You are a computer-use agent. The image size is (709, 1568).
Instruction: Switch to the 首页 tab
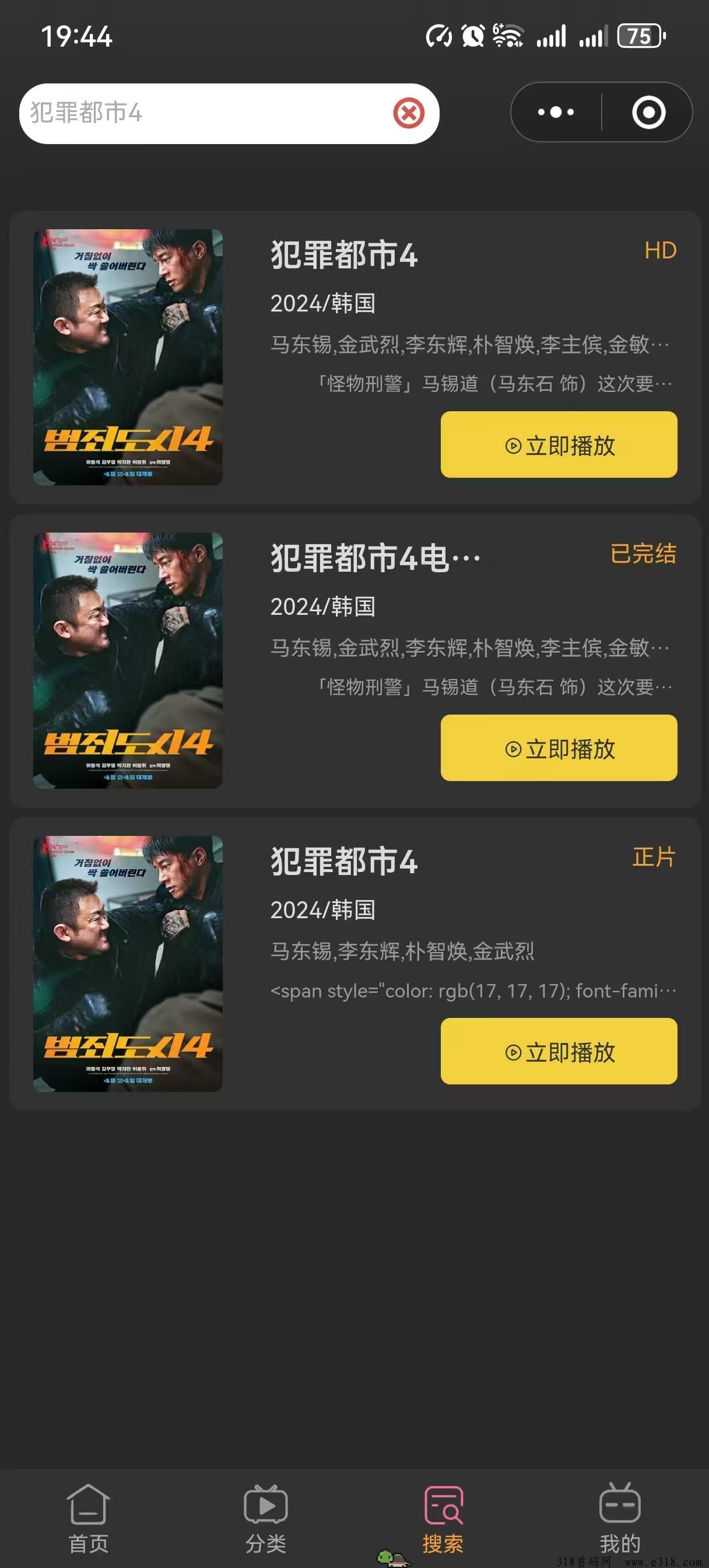[88, 1518]
